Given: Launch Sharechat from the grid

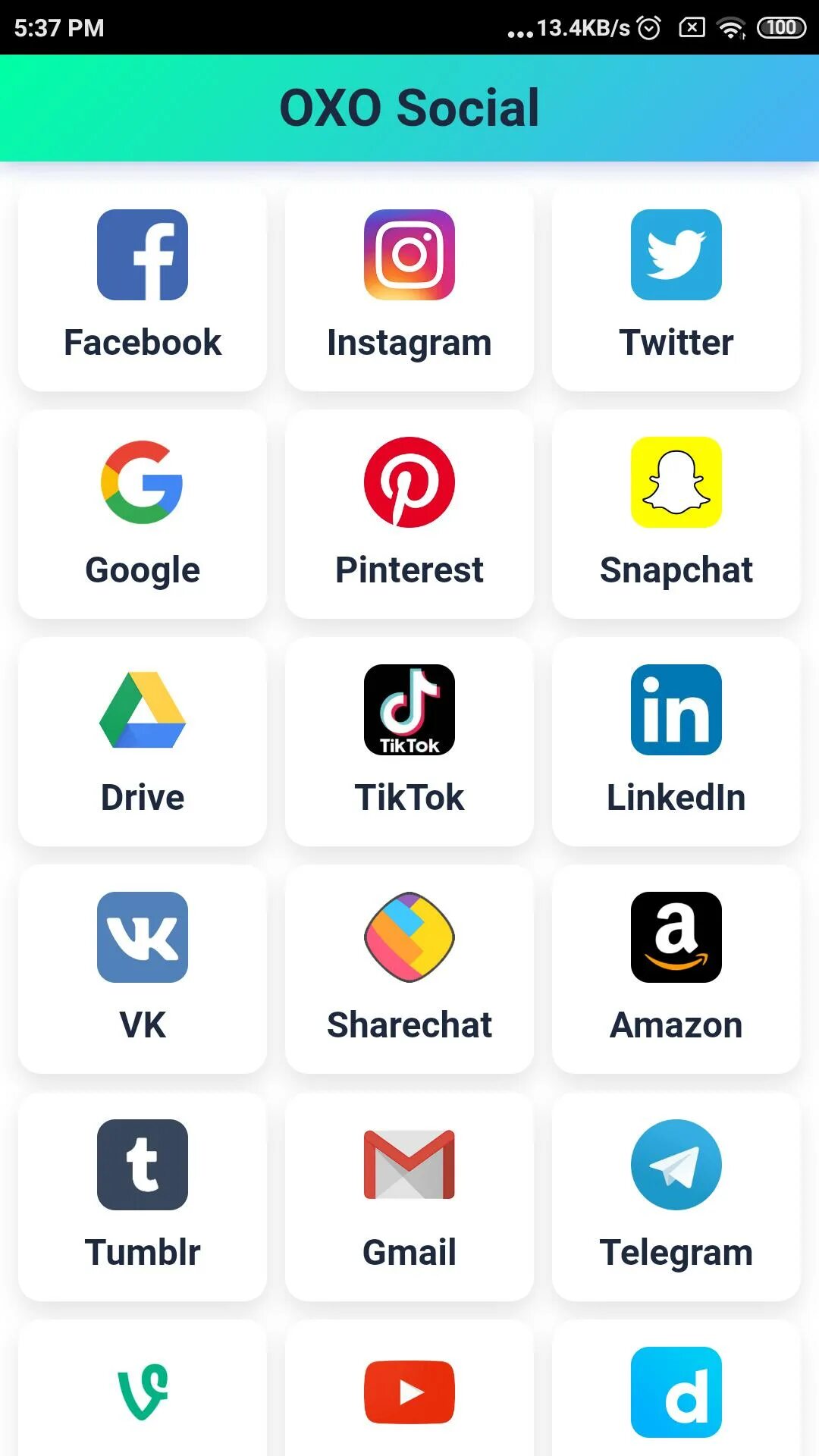Looking at the screenshot, I should click(x=409, y=969).
